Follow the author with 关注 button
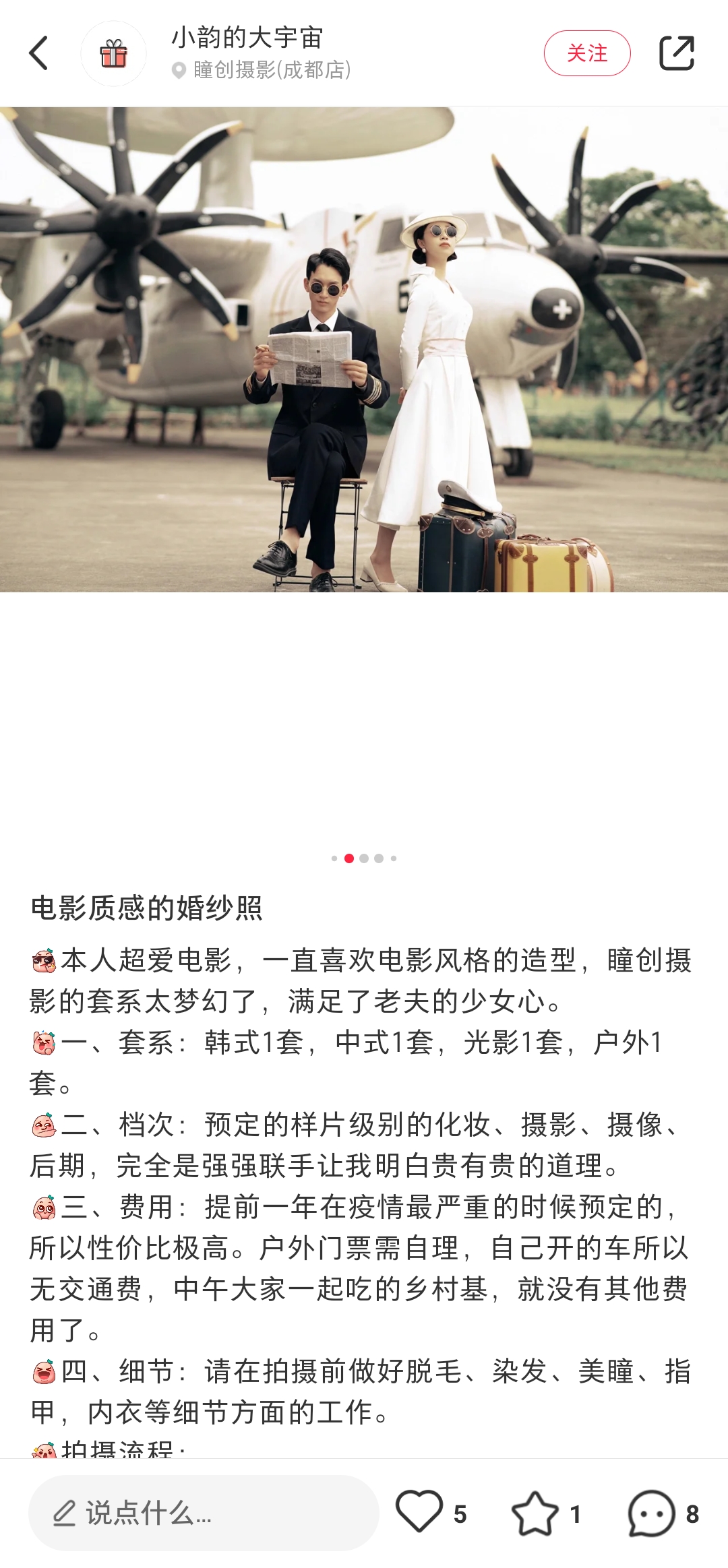The height and width of the screenshot is (1568, 728). pyautogui.click(x=586, y=53)
